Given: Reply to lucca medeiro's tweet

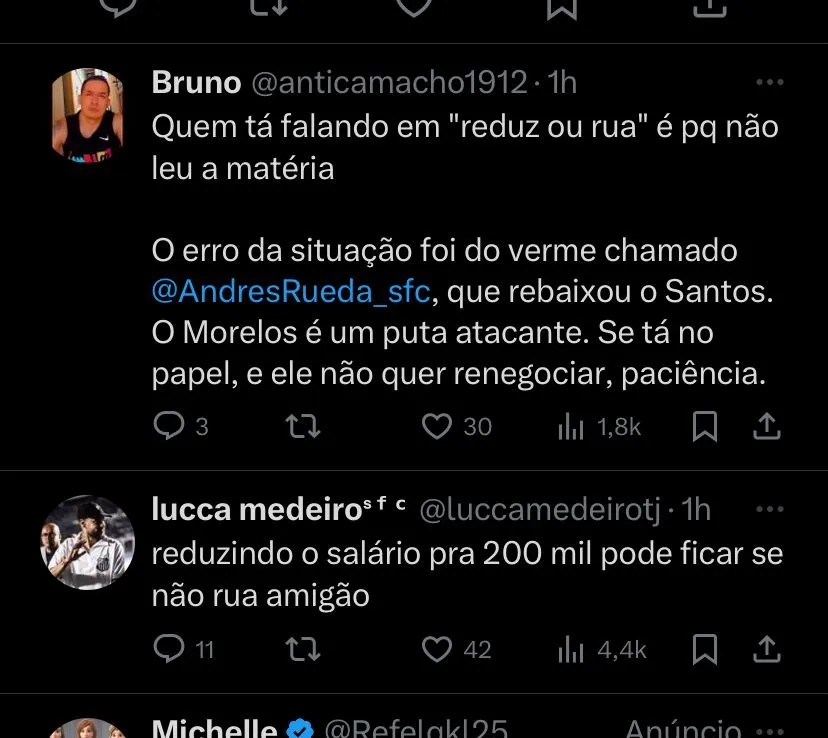Looking at the screenshot, I should [x=169, y=650].
